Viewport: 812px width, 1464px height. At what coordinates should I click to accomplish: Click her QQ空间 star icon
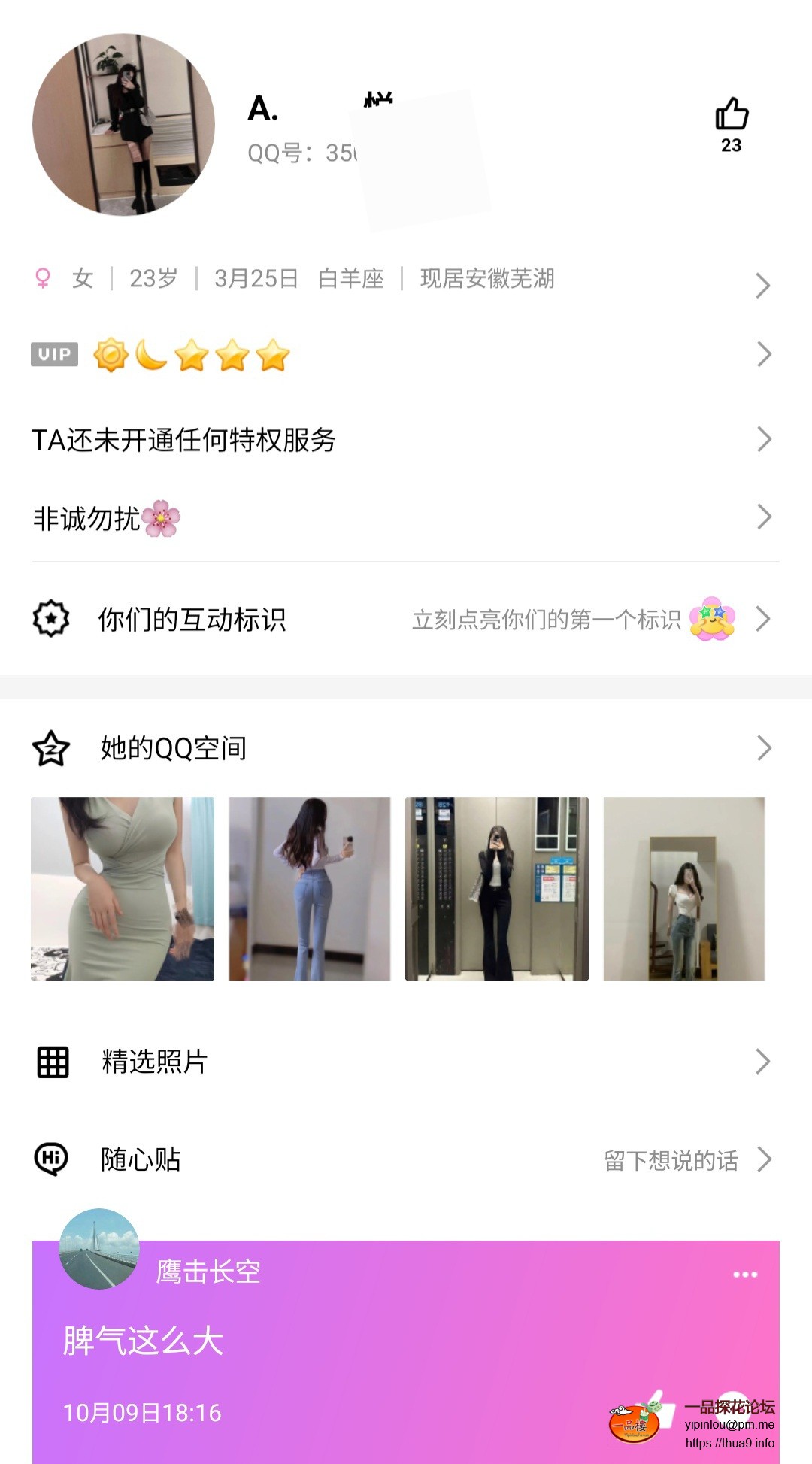tap(50, 747)
